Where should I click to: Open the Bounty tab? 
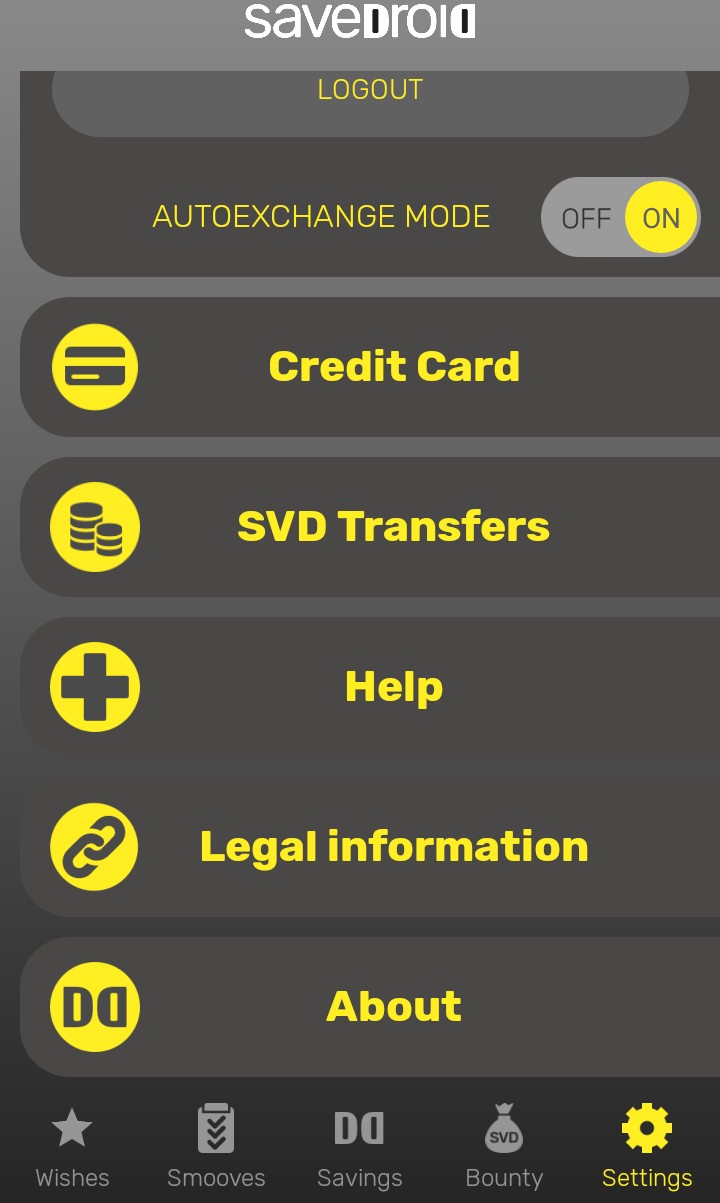(504, 1146)
